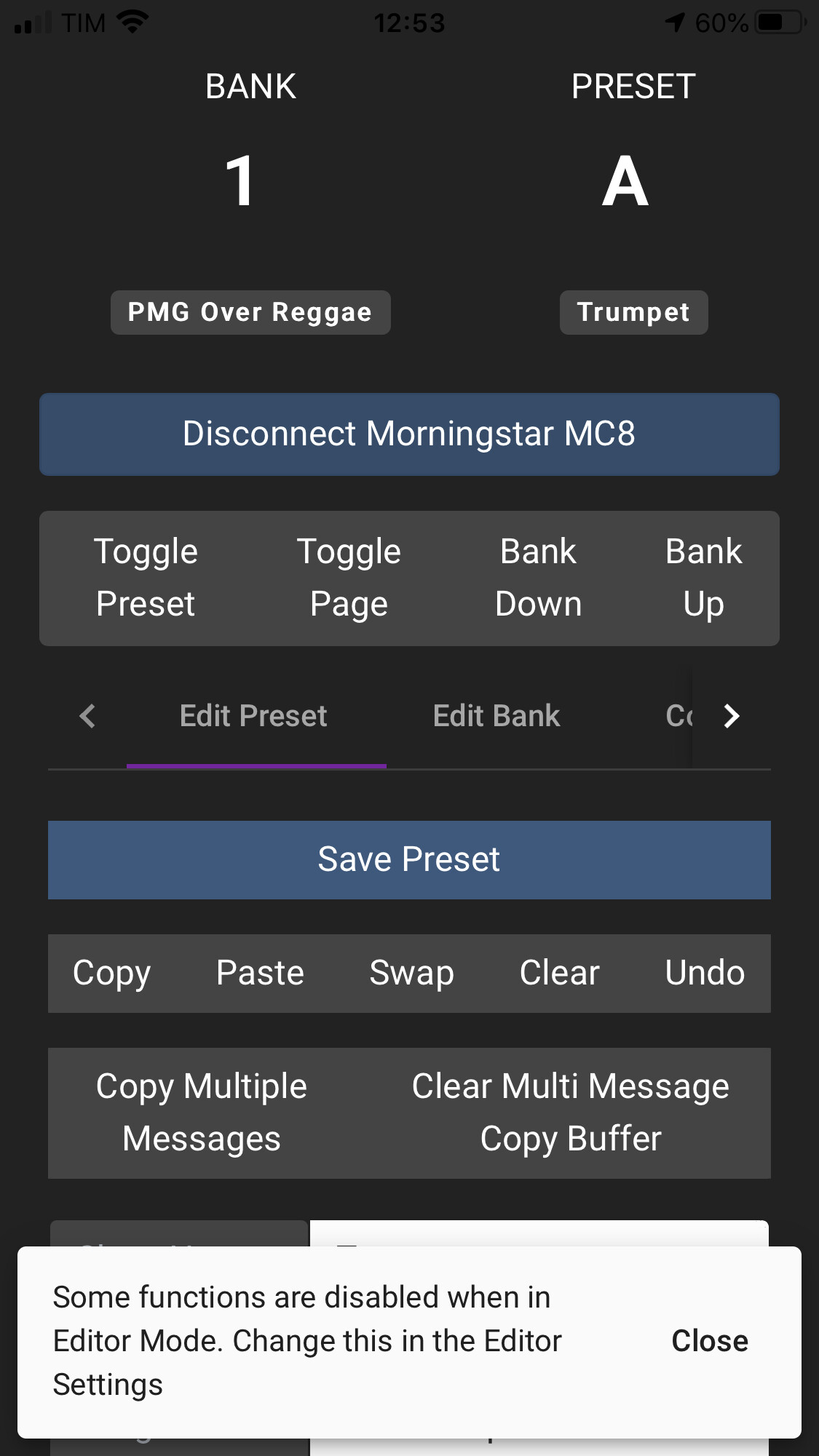Switch to Edit Bank tab
Viewport: 819px width, 1456px height.
click(496, 716)
